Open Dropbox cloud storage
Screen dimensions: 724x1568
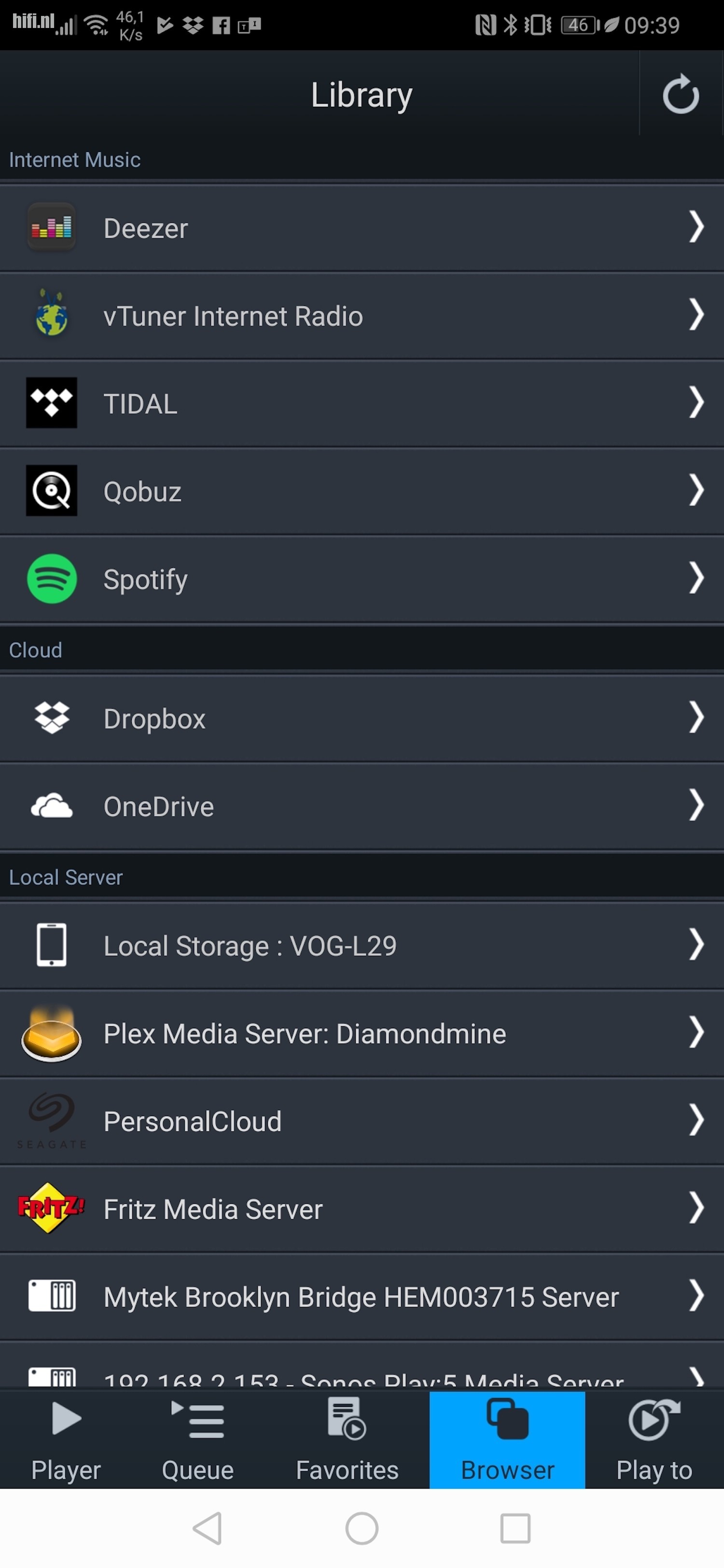pos(362,718)
